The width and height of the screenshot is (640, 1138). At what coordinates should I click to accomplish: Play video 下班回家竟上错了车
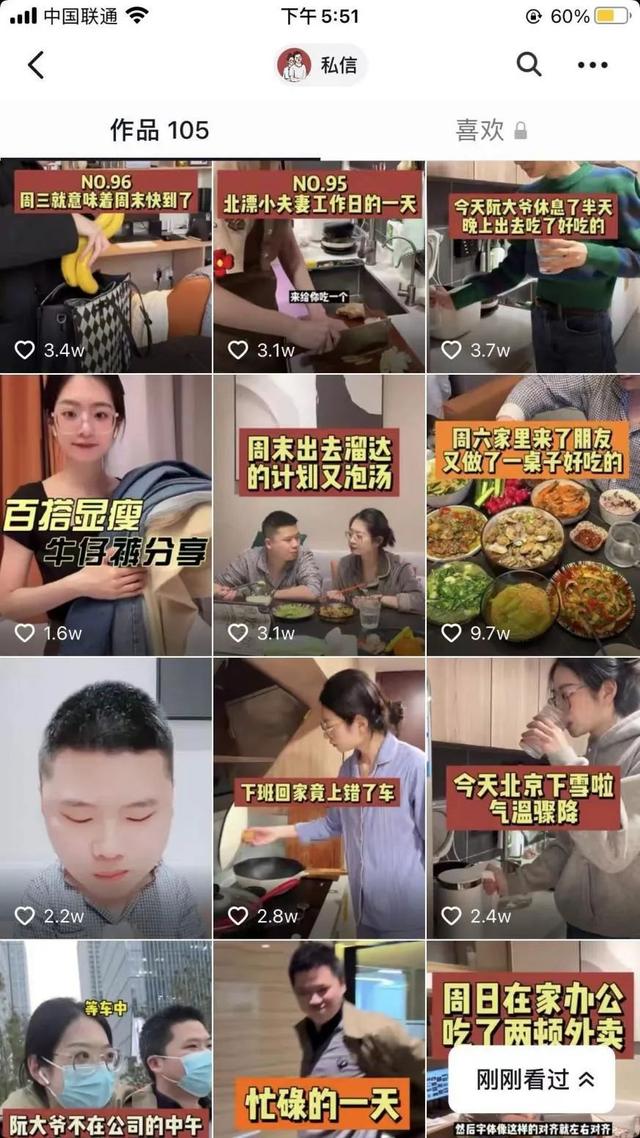(320, 797)
